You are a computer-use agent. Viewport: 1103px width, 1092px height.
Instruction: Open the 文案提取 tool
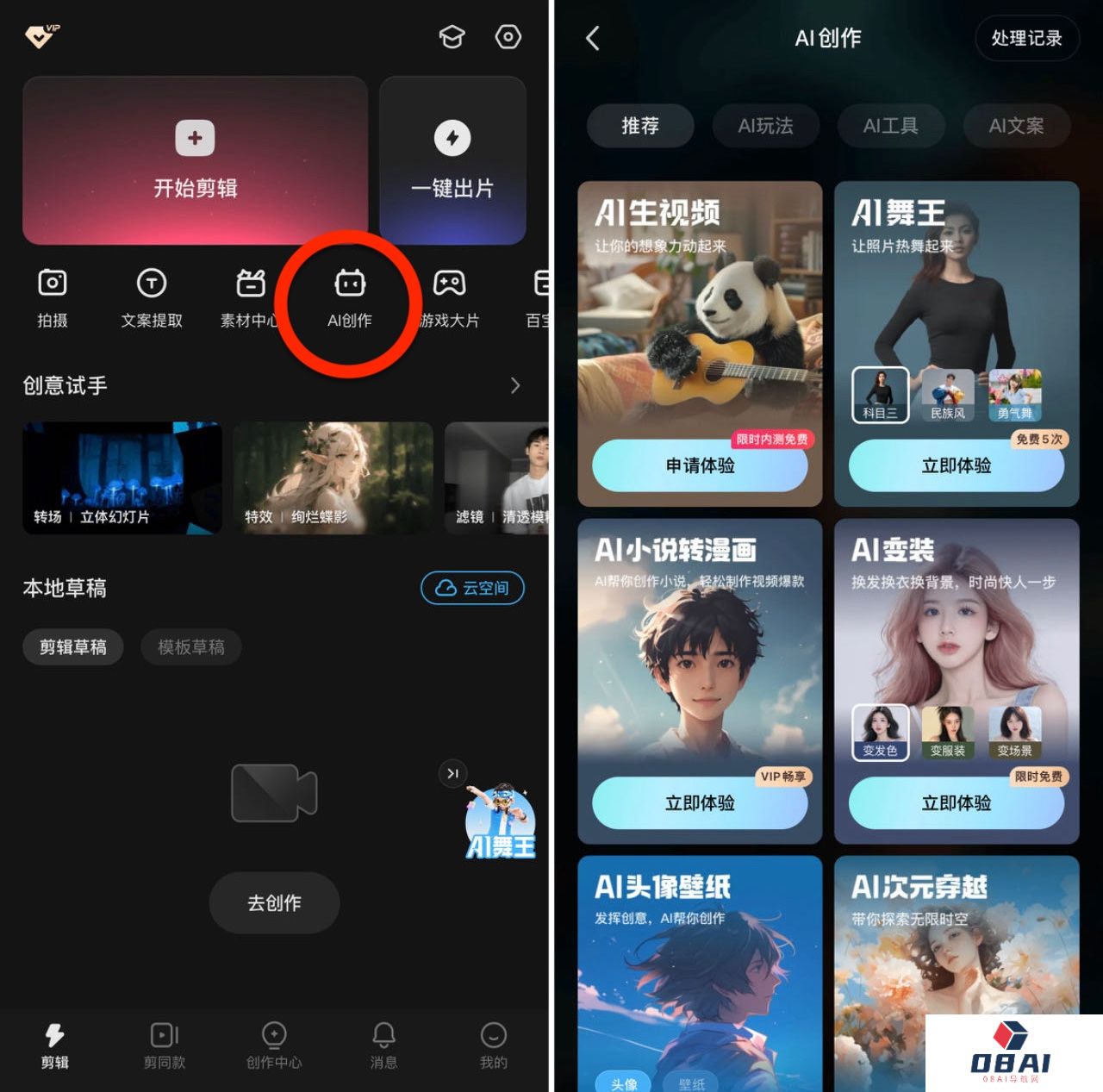tap(152, 297)
